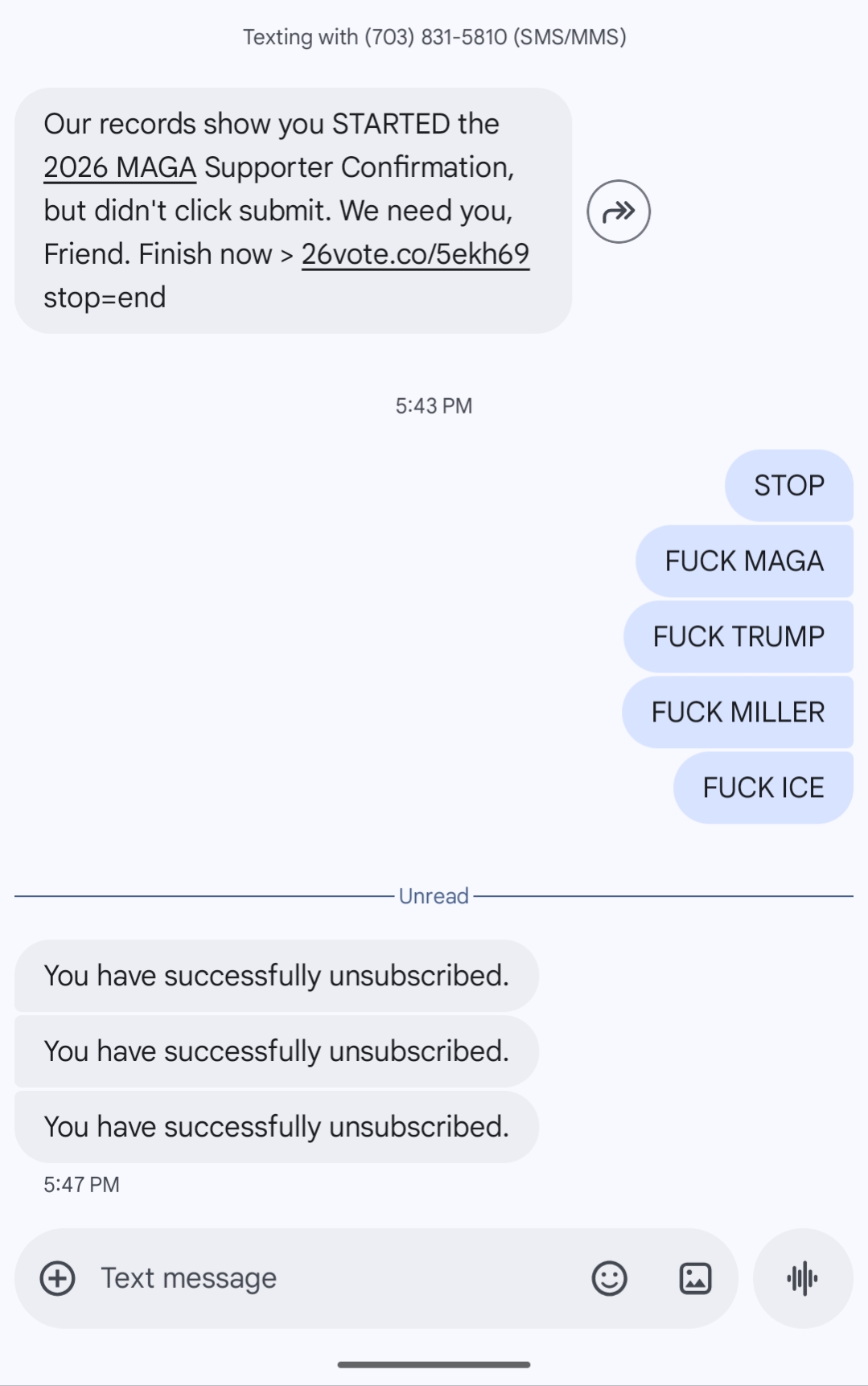This screenshot has height=1386, width=868.
Task: Open the emoji picker
Action: (609, 1278)
